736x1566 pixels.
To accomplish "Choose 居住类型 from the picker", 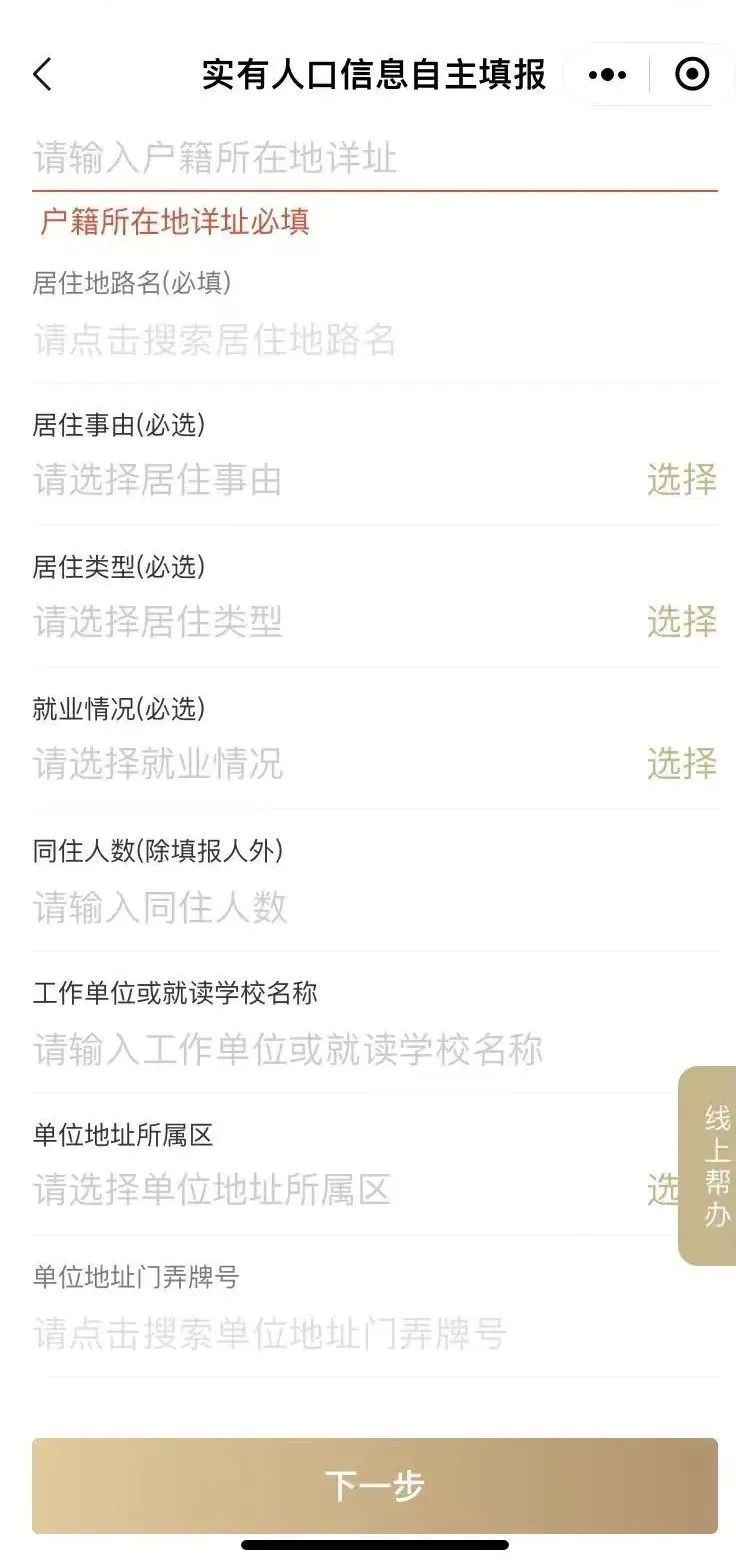I will 681,622.
